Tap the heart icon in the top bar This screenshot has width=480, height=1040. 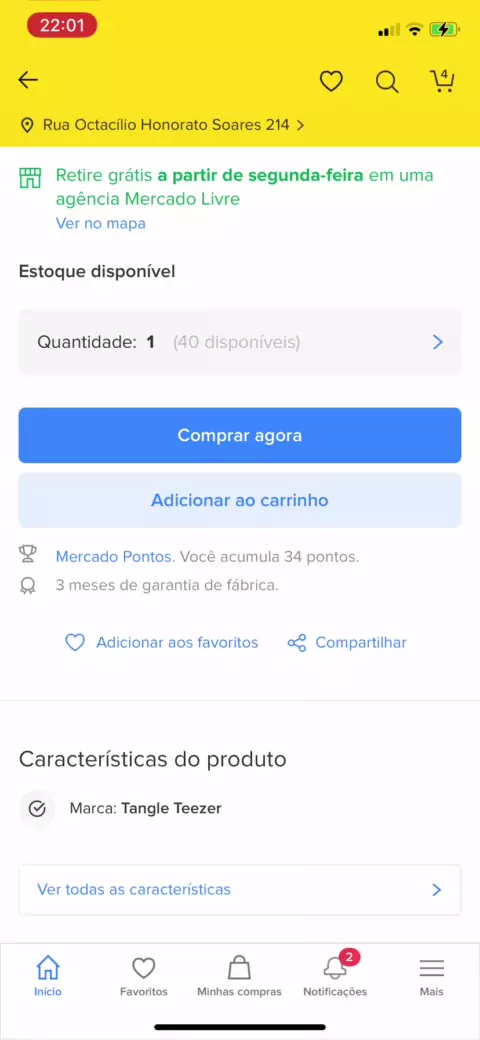tap(331, 82)
